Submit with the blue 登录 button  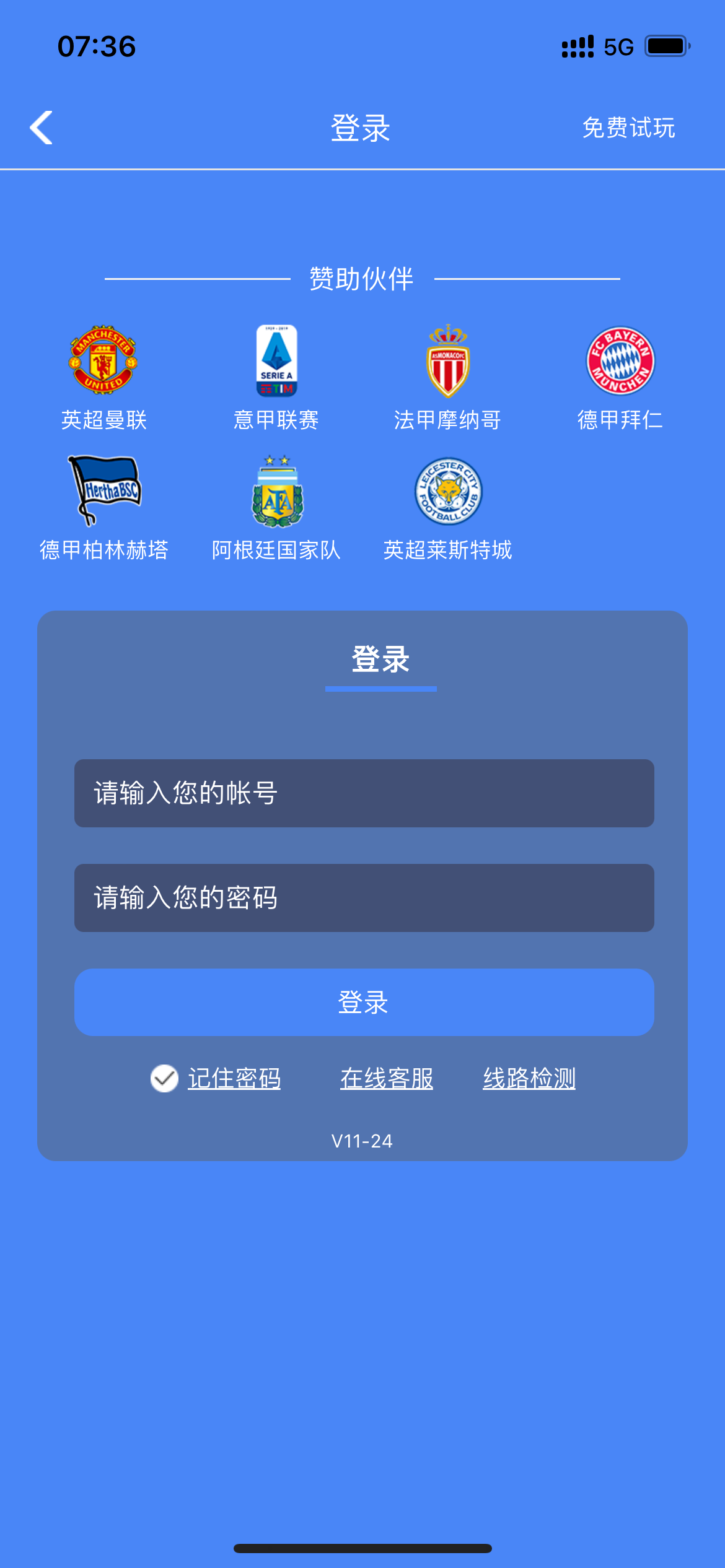pyautogui.click(x=364, y=1002)
